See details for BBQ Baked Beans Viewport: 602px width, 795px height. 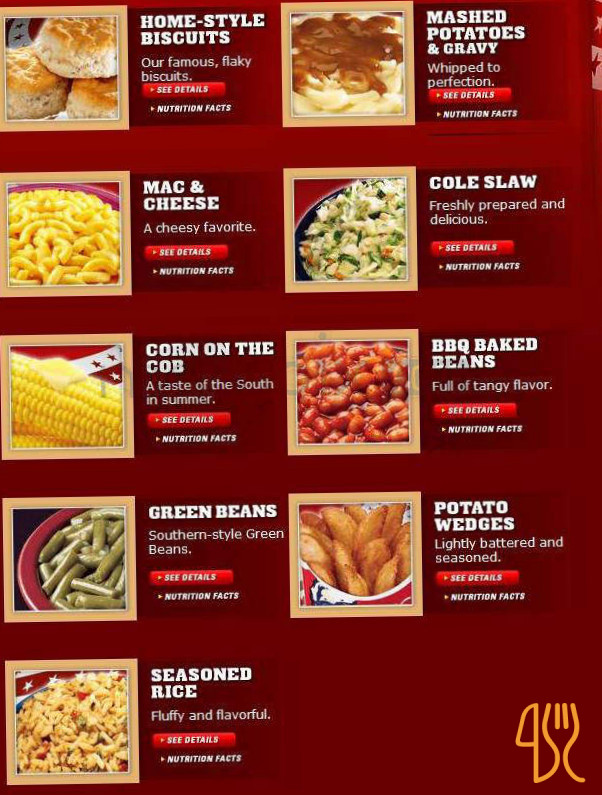475,410
